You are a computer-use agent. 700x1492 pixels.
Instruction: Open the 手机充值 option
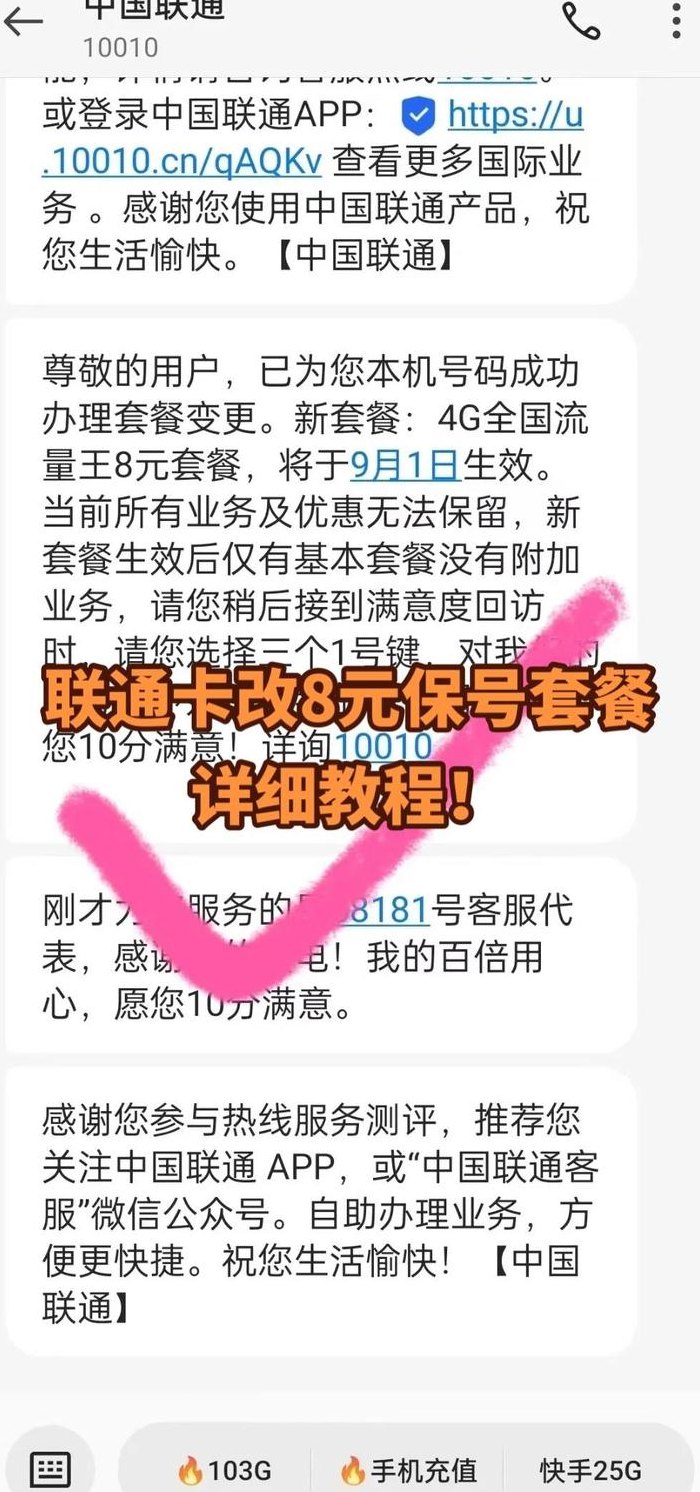point(408,1470)
